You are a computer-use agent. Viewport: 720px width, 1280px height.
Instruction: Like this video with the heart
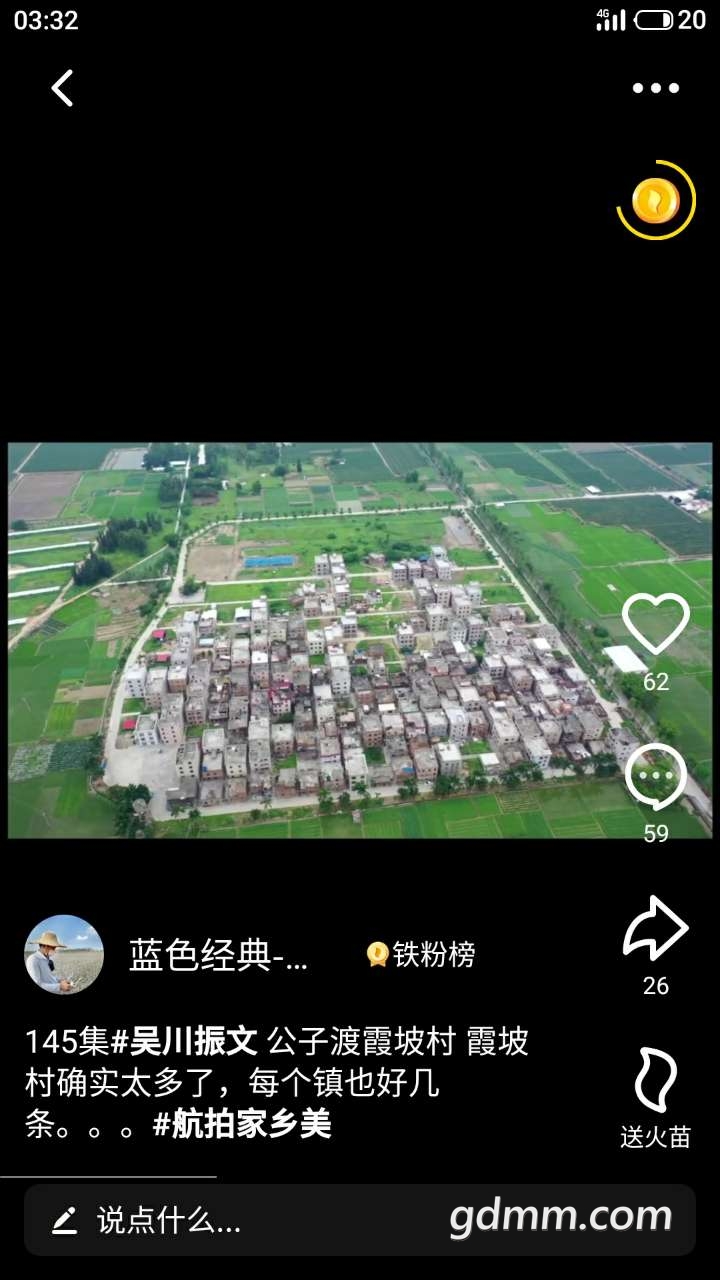click(x=656, y=624)
